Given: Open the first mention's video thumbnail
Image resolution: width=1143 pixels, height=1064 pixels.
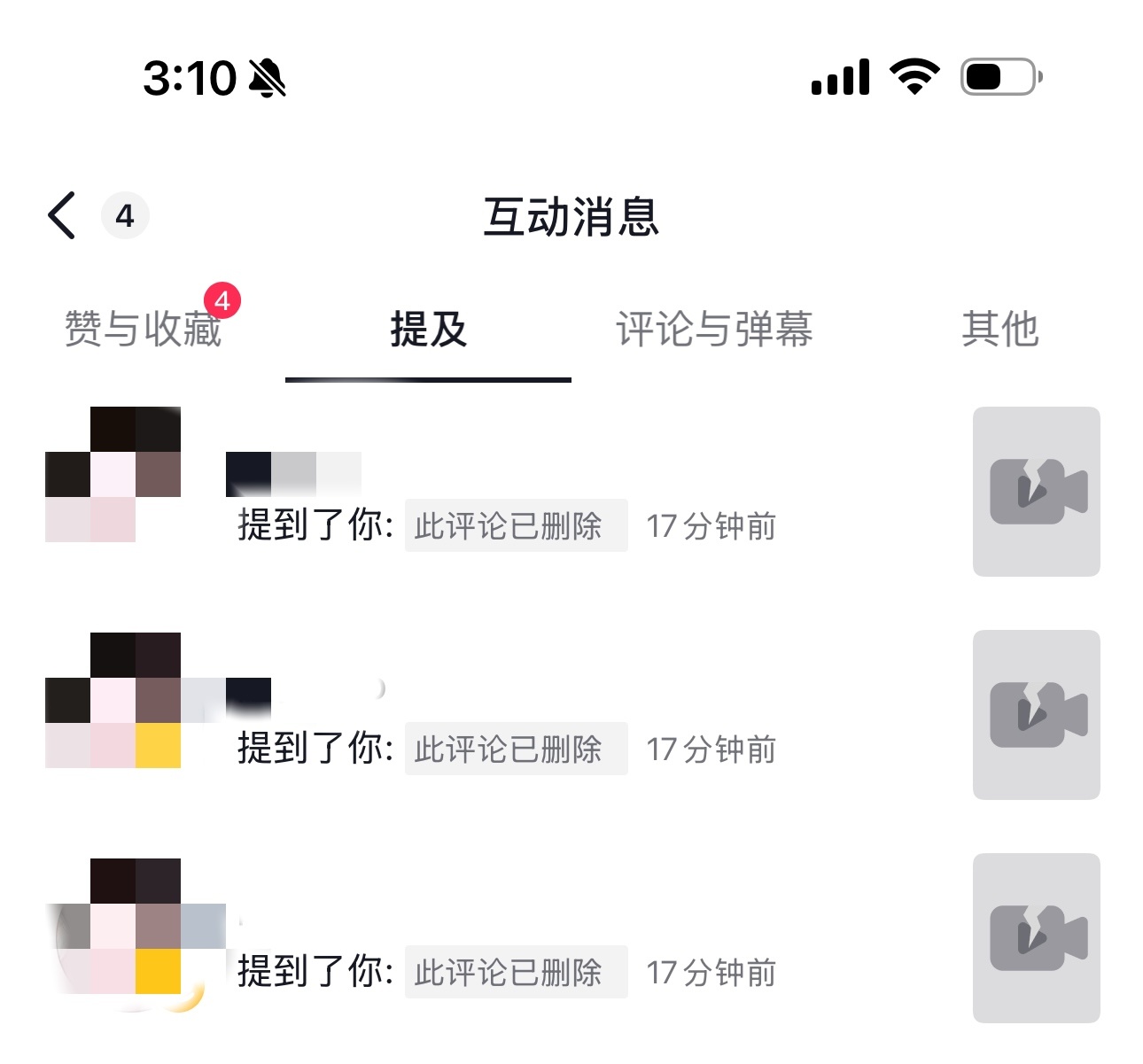Looking at the screenshot, I should [1036, 492].
